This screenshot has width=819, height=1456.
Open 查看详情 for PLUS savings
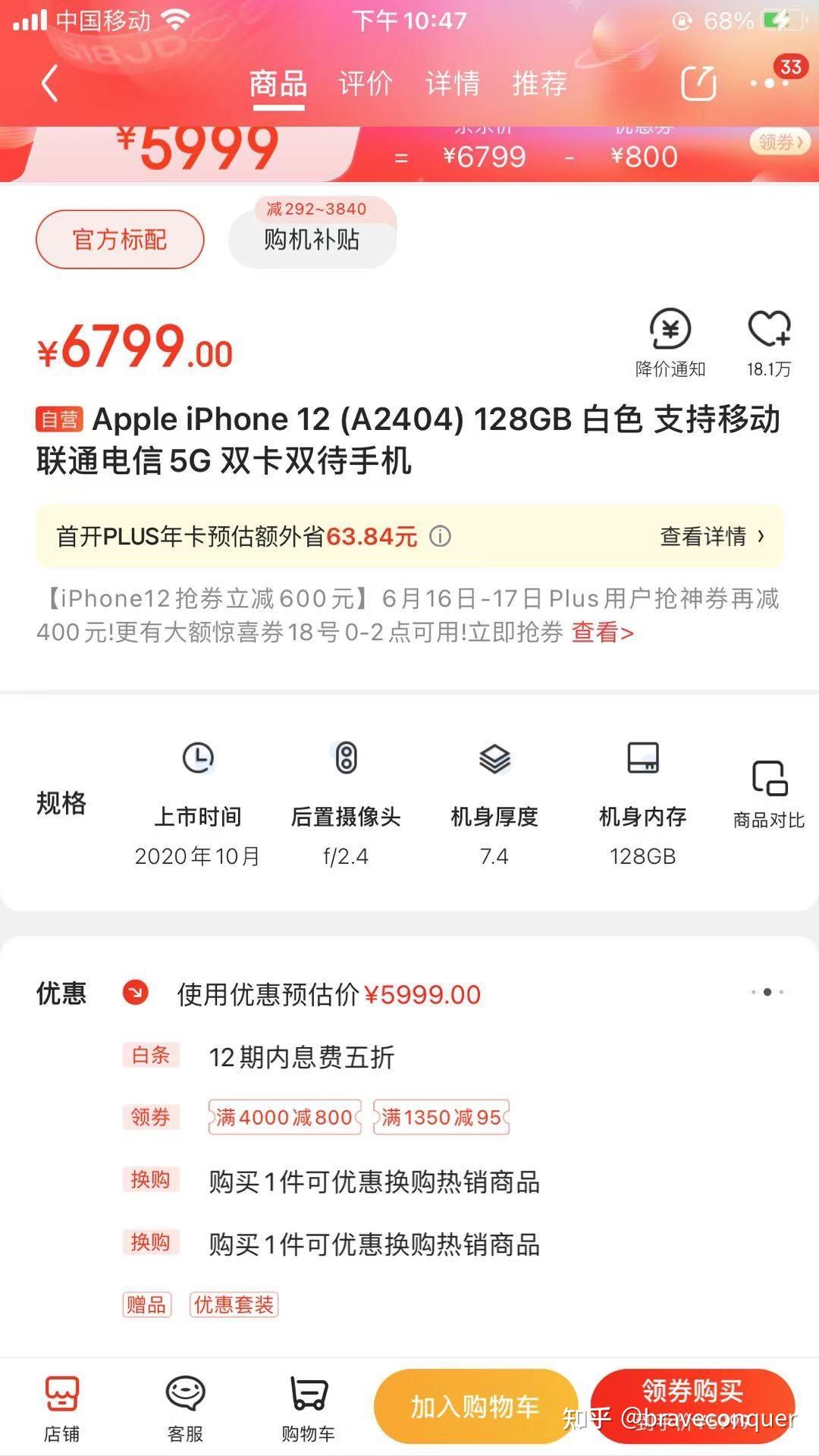click(x=711, y=537)
